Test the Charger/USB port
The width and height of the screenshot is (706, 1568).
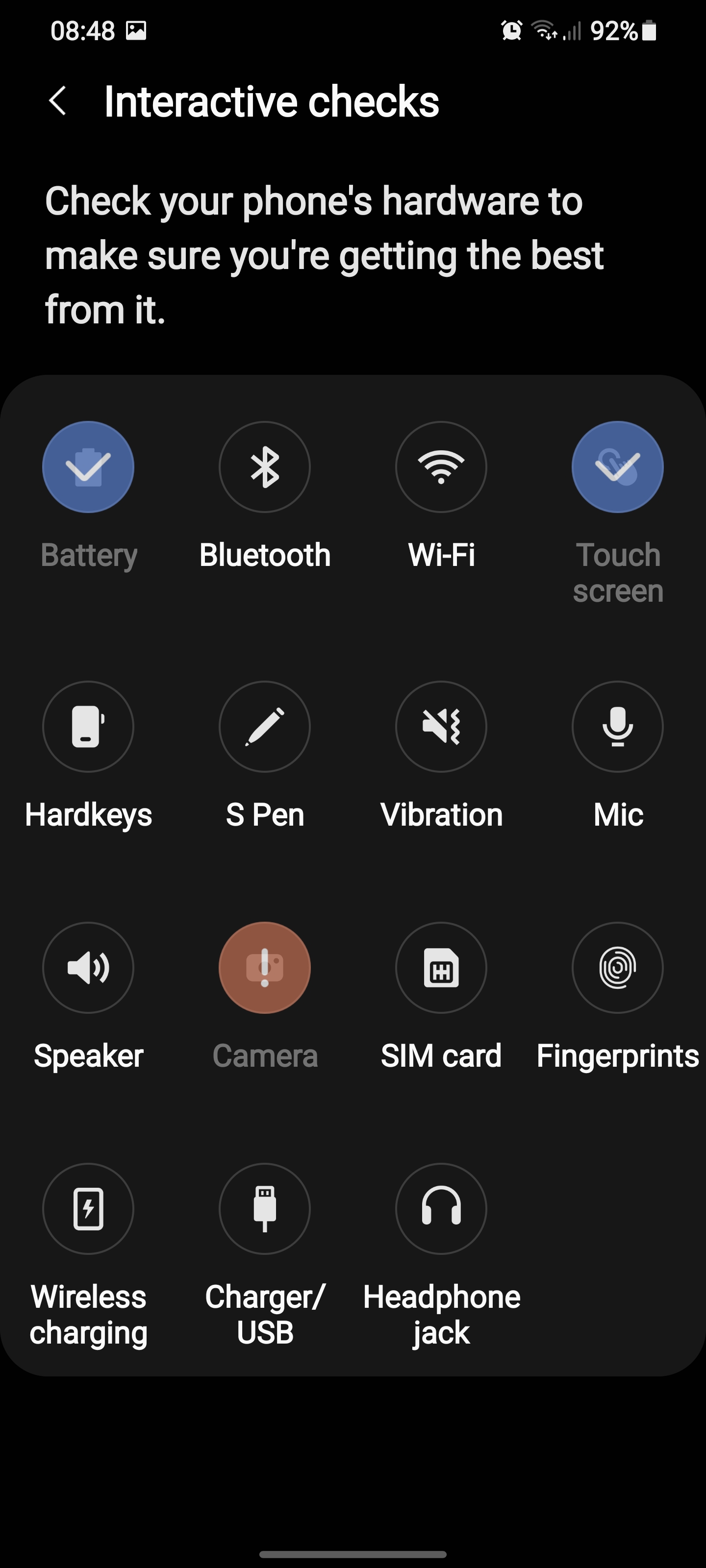(x=264, y=1209)
